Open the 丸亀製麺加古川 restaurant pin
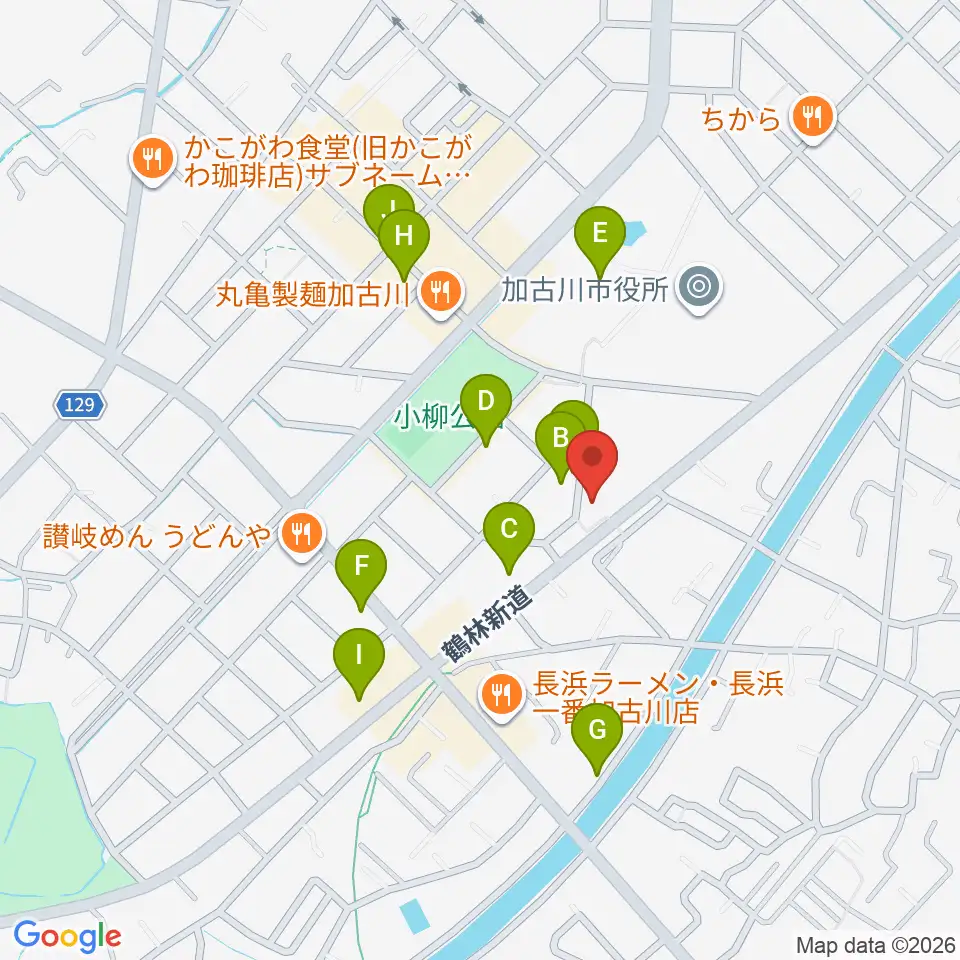The image size is (960, 960). [438, 292]
